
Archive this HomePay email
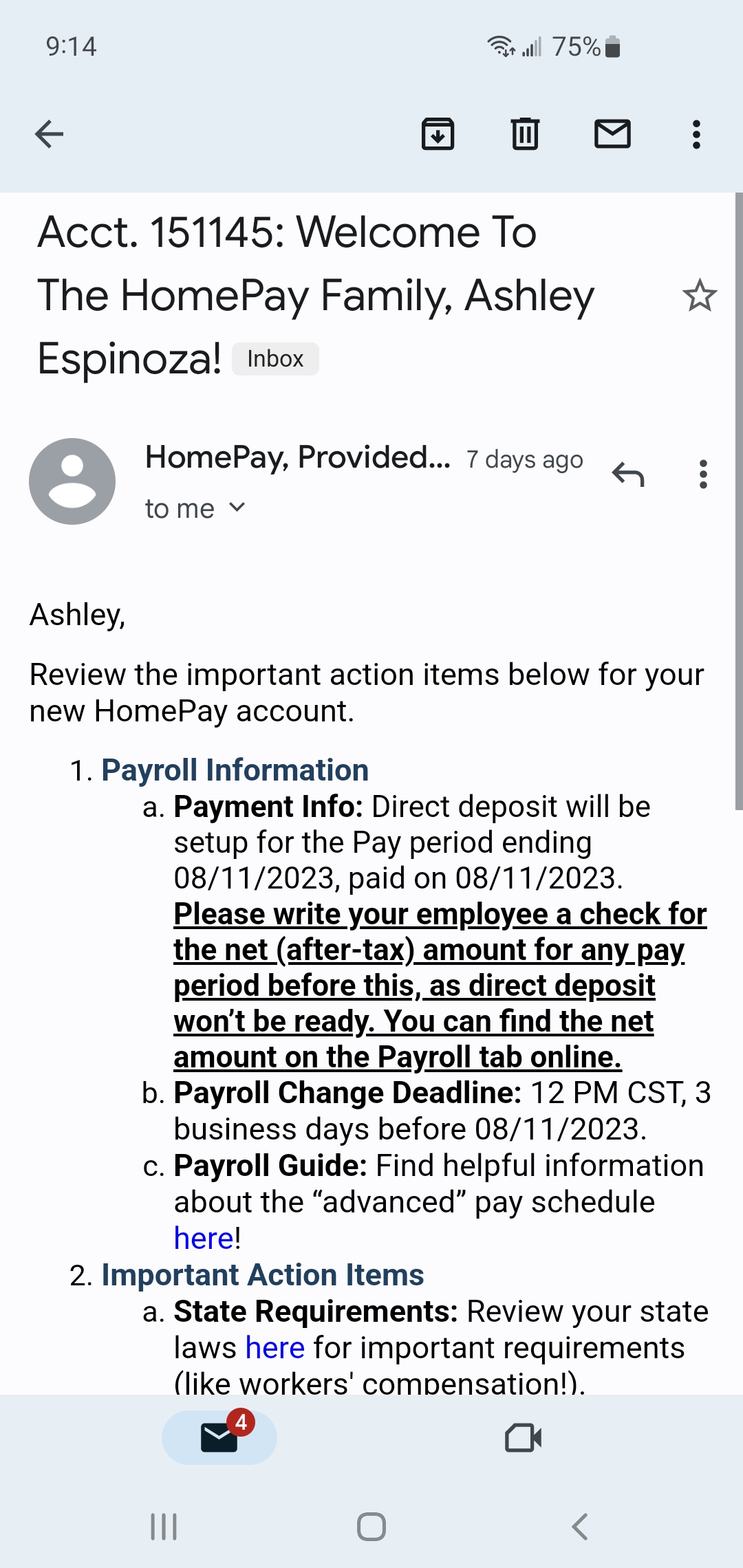(x=438, y=134)
